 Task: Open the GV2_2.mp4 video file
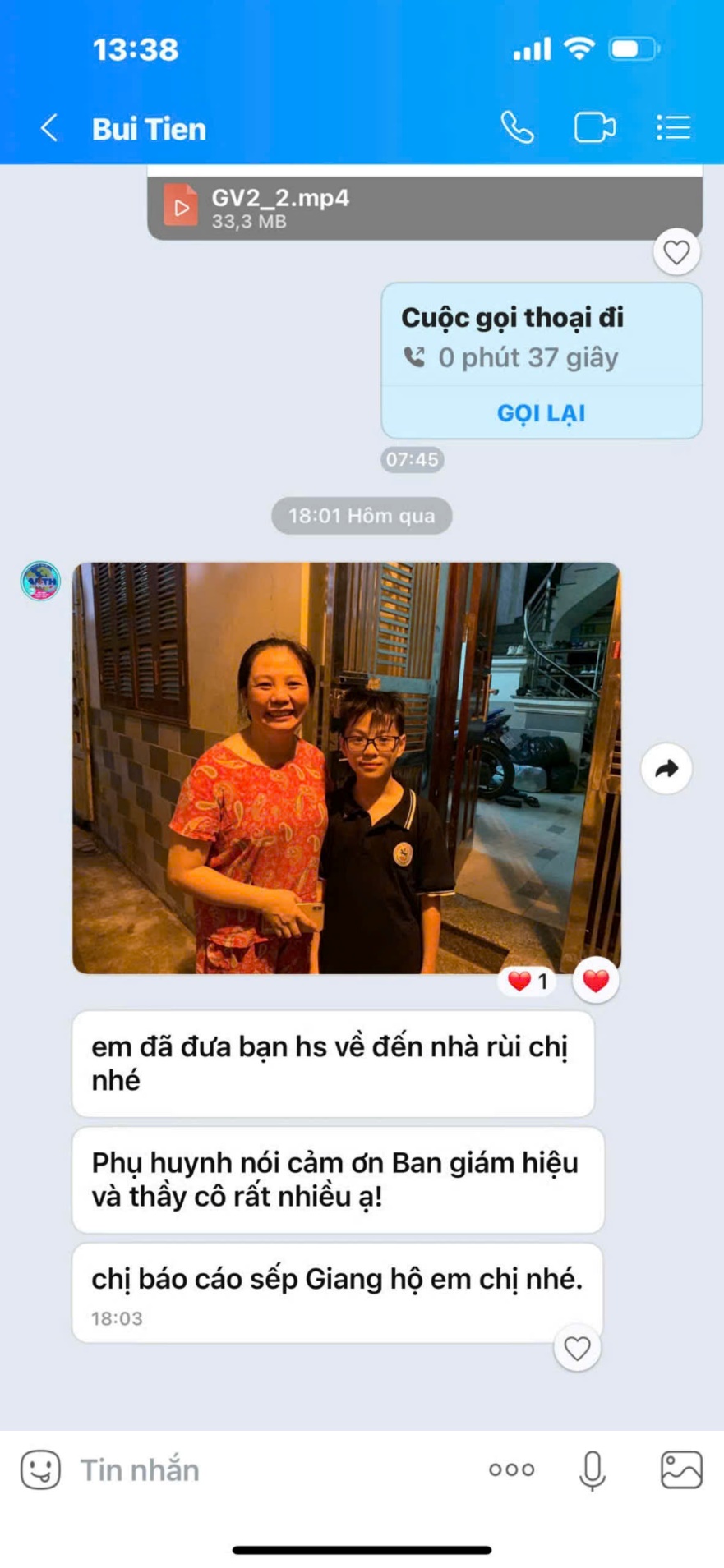[x=279, y=207]
